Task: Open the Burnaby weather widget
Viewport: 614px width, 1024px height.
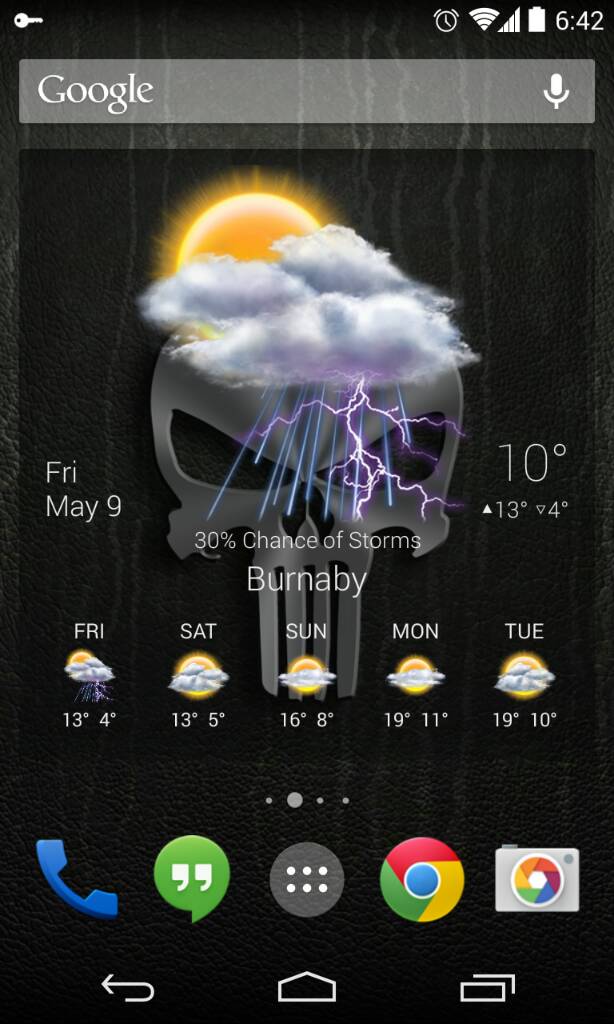Action: pos(306,579)
